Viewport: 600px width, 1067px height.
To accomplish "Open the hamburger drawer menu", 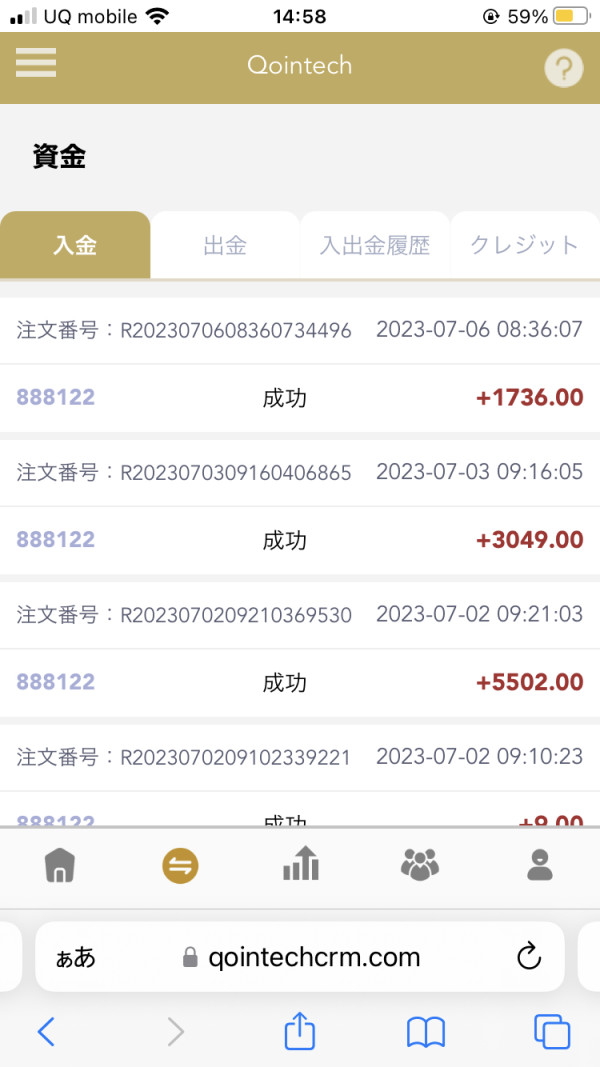I will pos(36,63).
